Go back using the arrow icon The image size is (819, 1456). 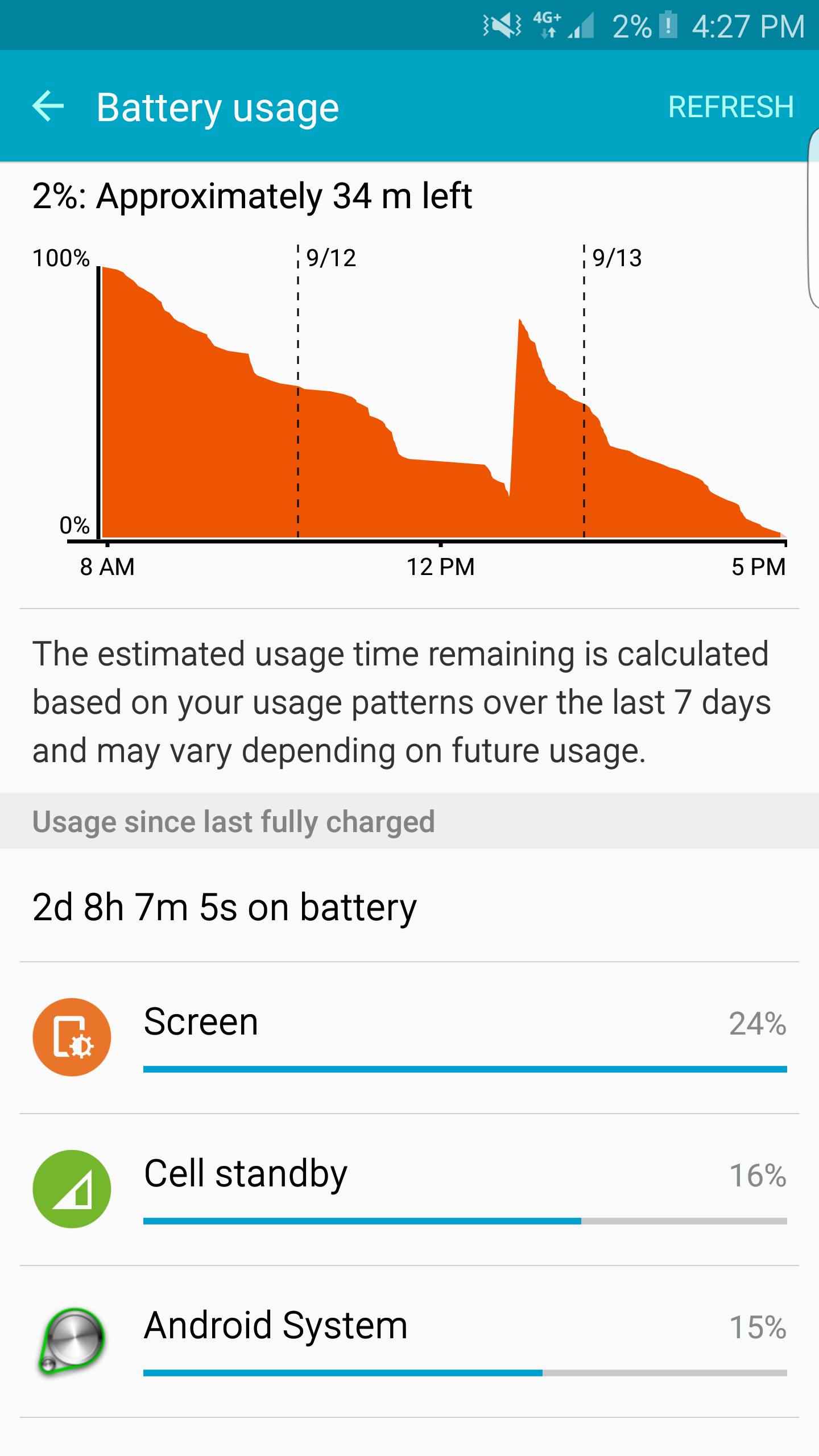pos(48,106)
